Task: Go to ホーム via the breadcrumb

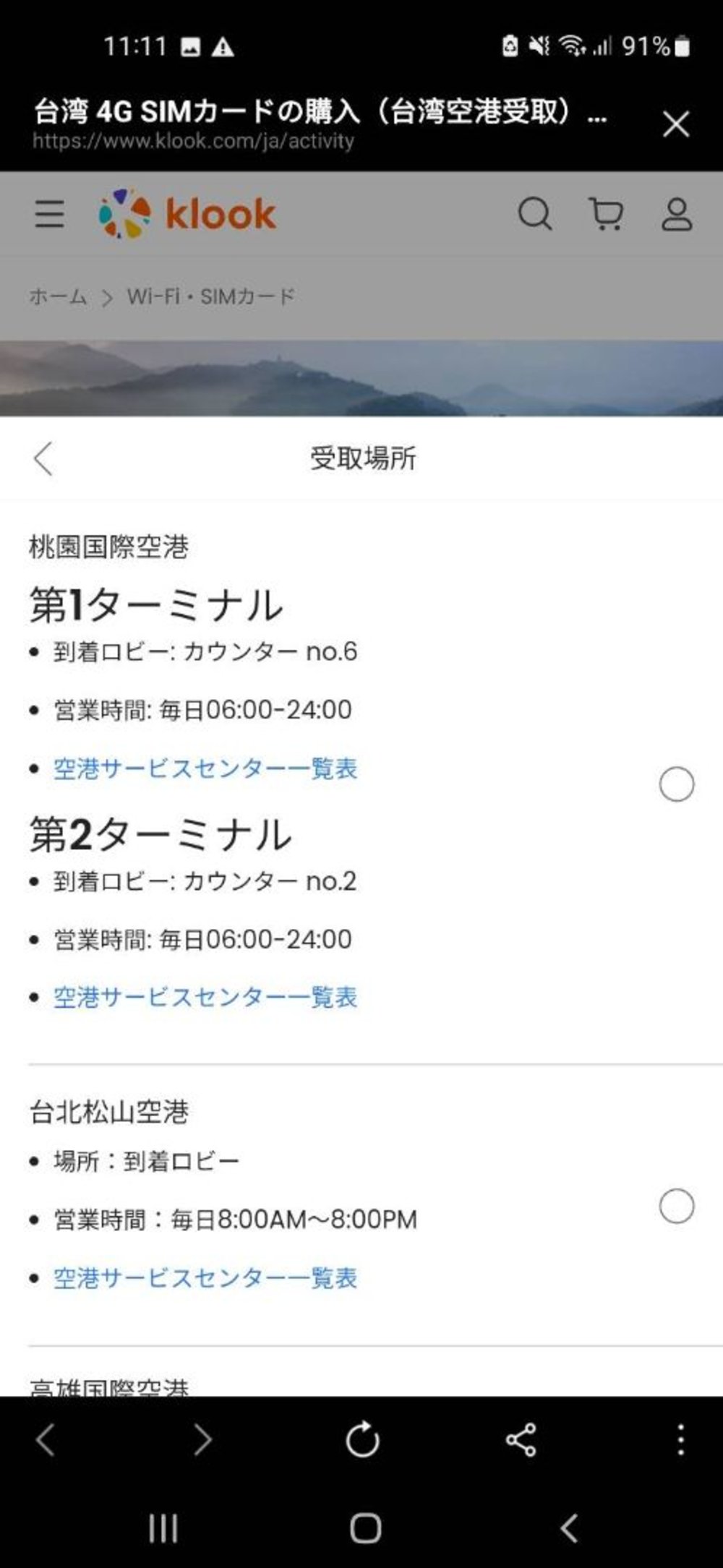Action: click(x=56, y=296)
